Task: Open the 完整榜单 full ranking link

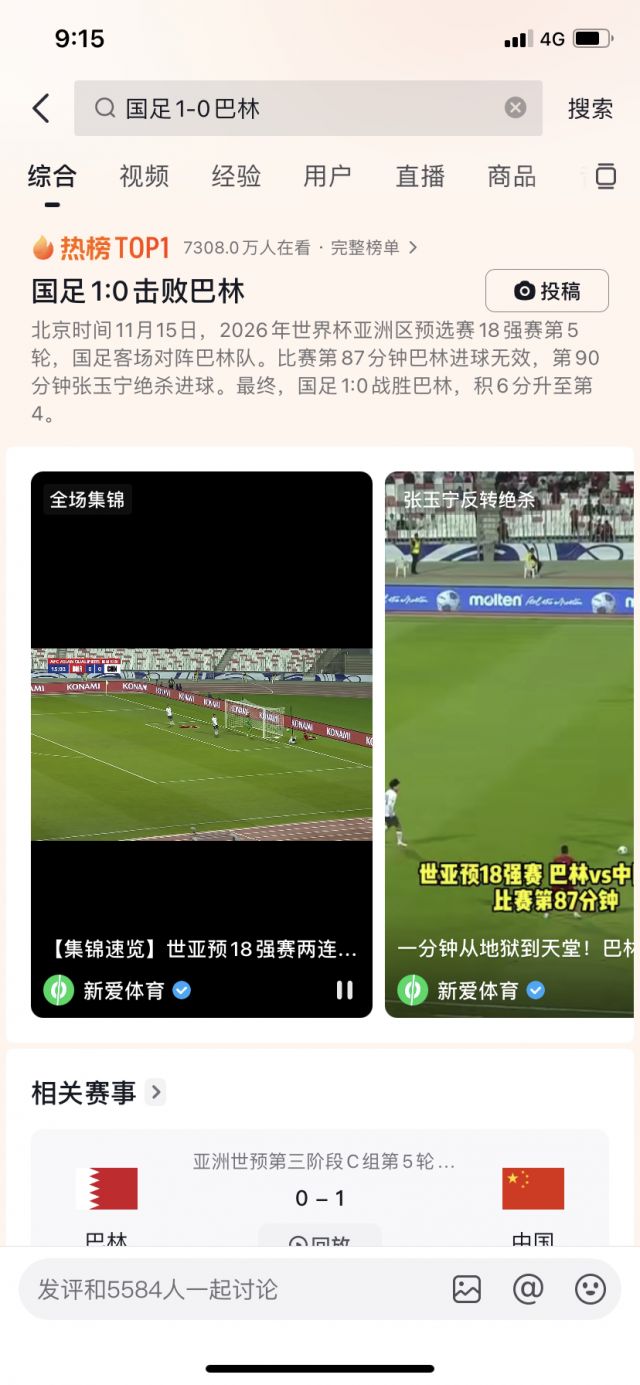Action: 373,248
